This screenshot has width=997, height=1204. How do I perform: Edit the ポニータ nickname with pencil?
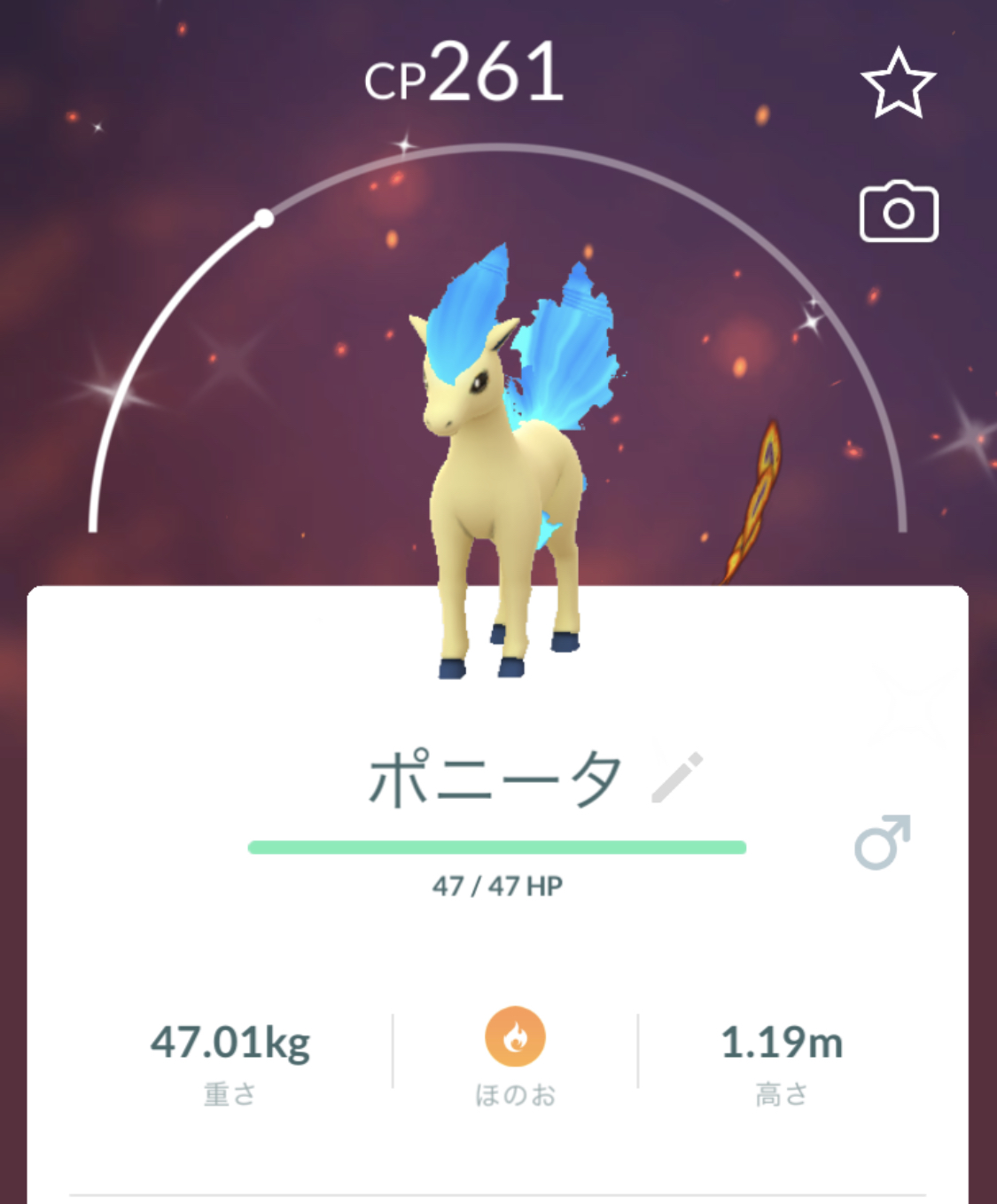tap(677, 778)
